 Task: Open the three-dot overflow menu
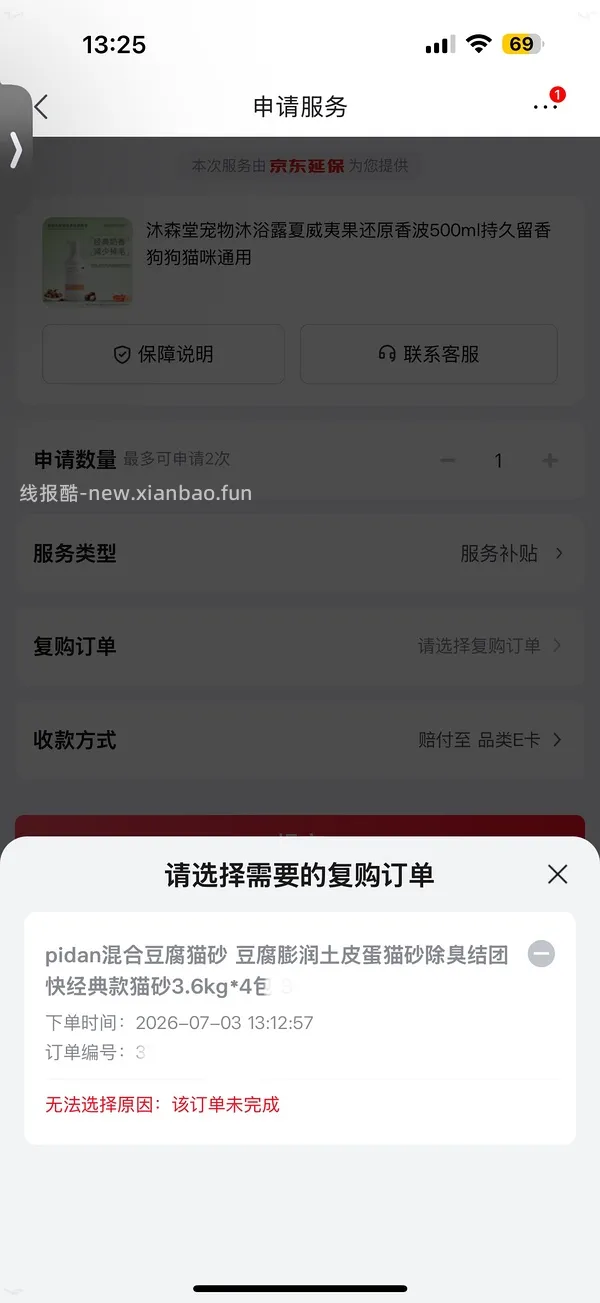tap(545, 106)
